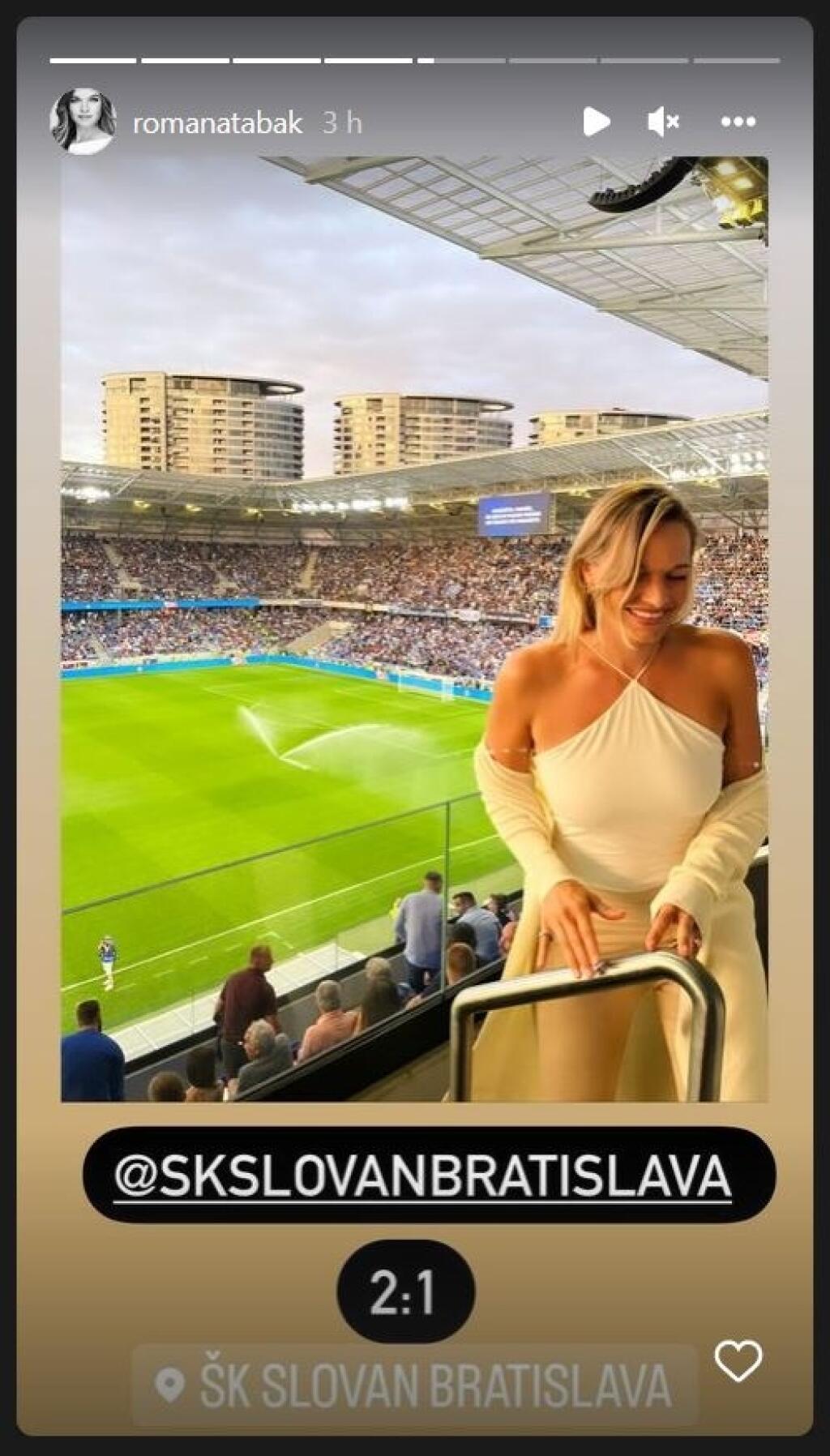
Task: Open romanatabak's profile picture
Action: click(x=83, y=122)
